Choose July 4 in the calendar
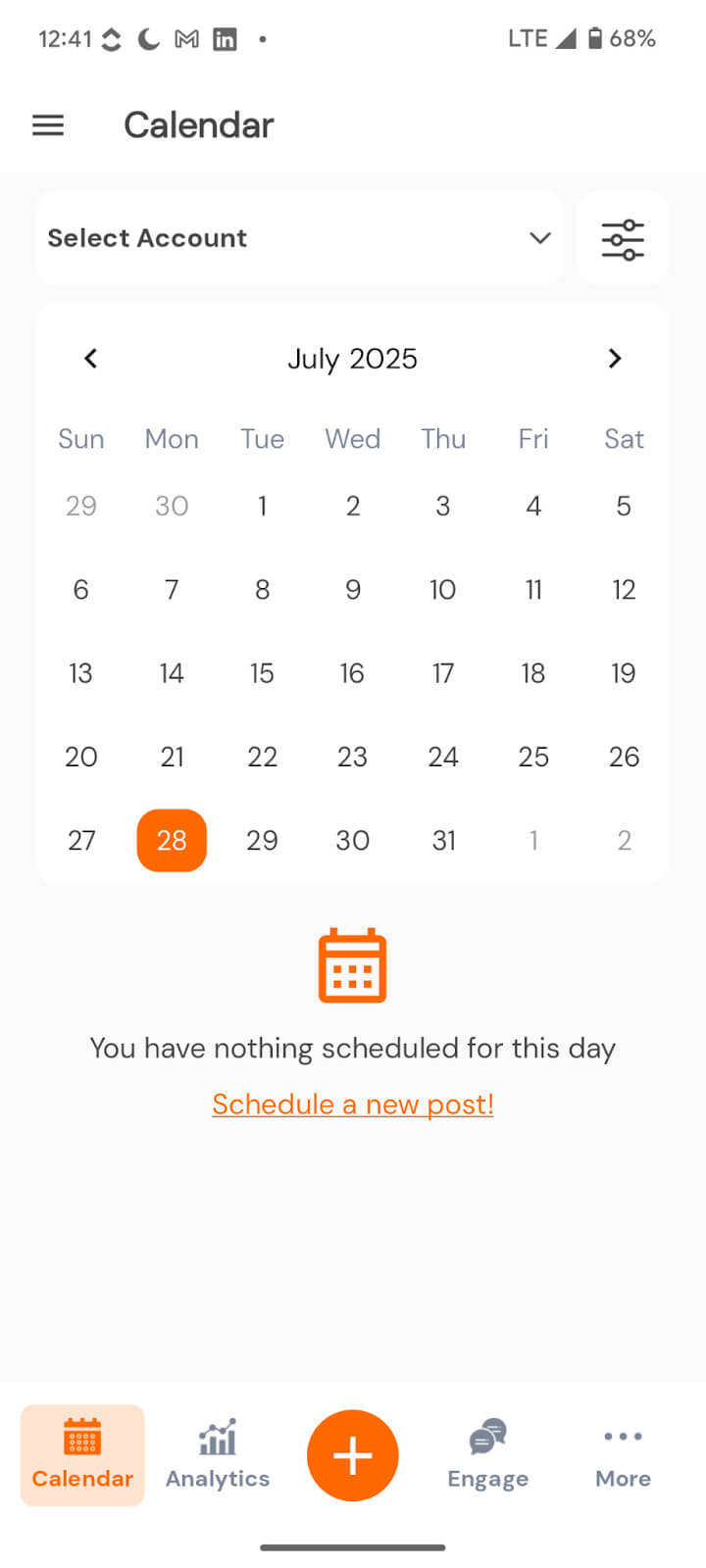This screenshot has width=706, height=1568. click(533, 506)
